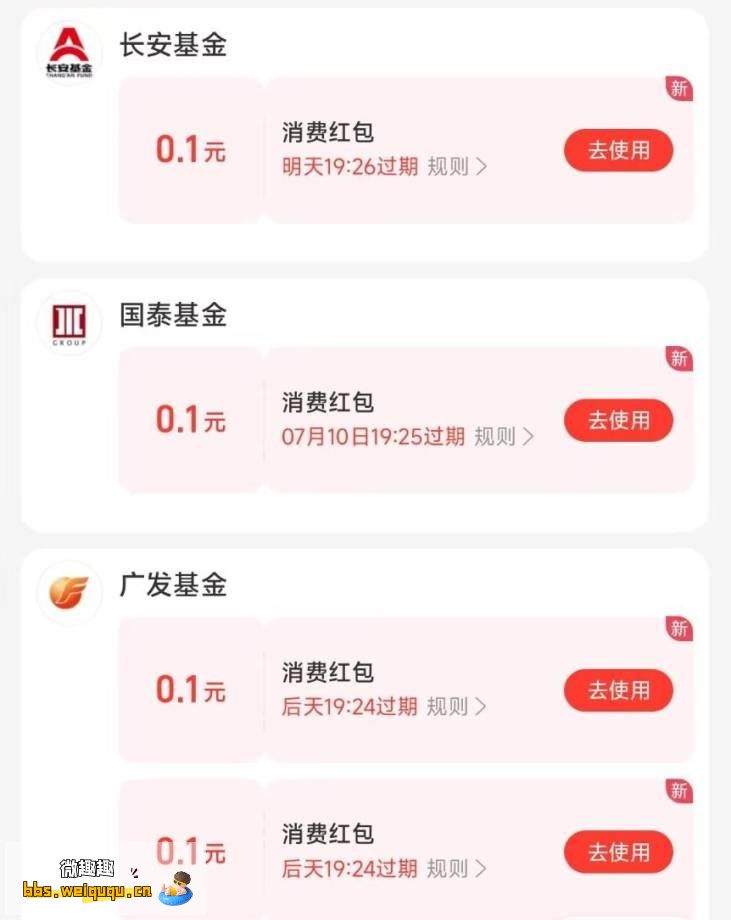Click 去使用 on the bottom 广发基金 coupon
The width and height of the screenshot is (731, 920).
(x=618, y=852)
